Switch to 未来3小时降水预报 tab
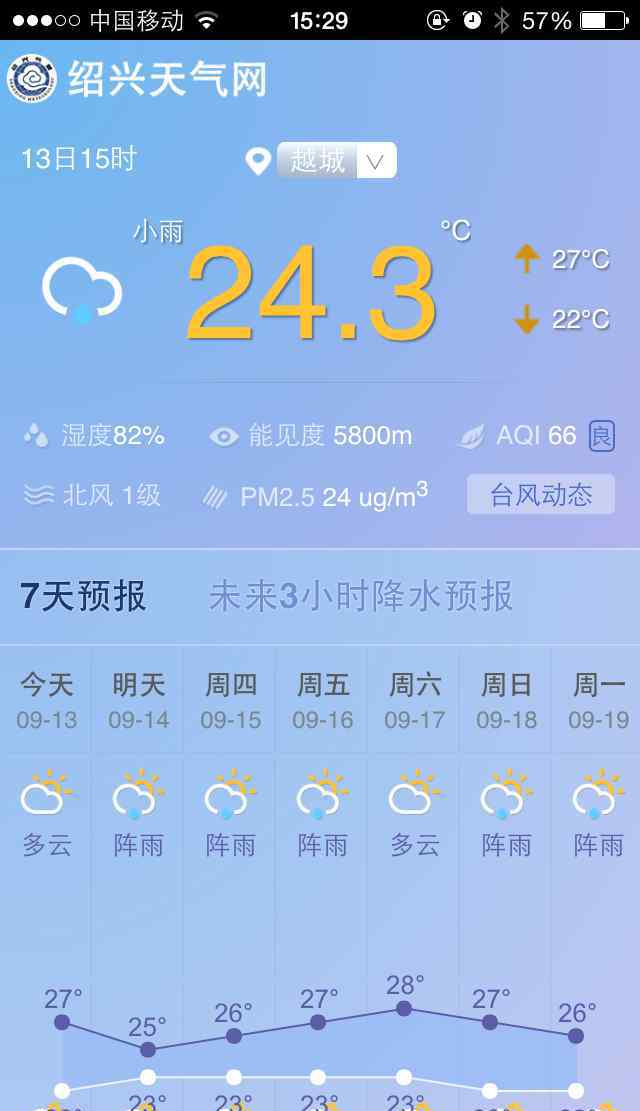This screenshot has width=640, height=1111. pos(361,596)
